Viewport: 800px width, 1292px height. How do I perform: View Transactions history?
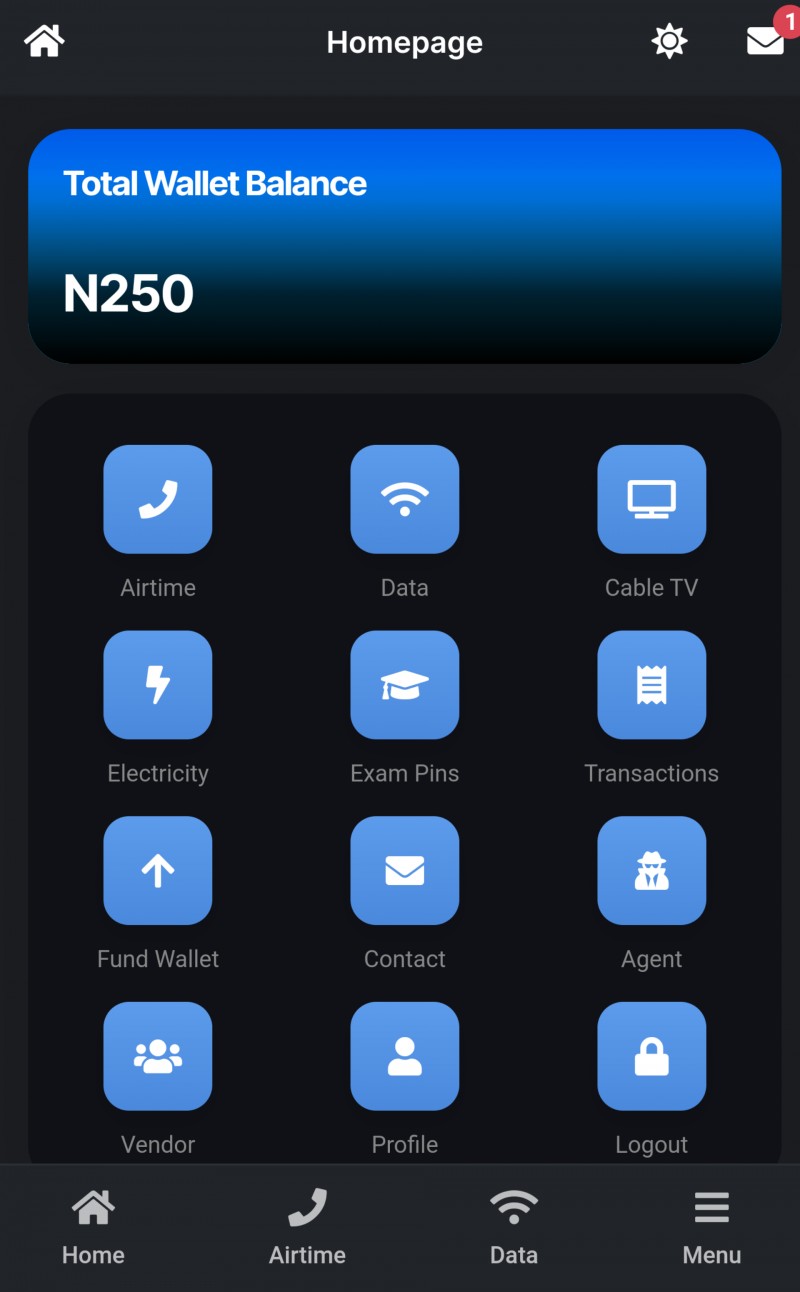[x=652, y=685]
